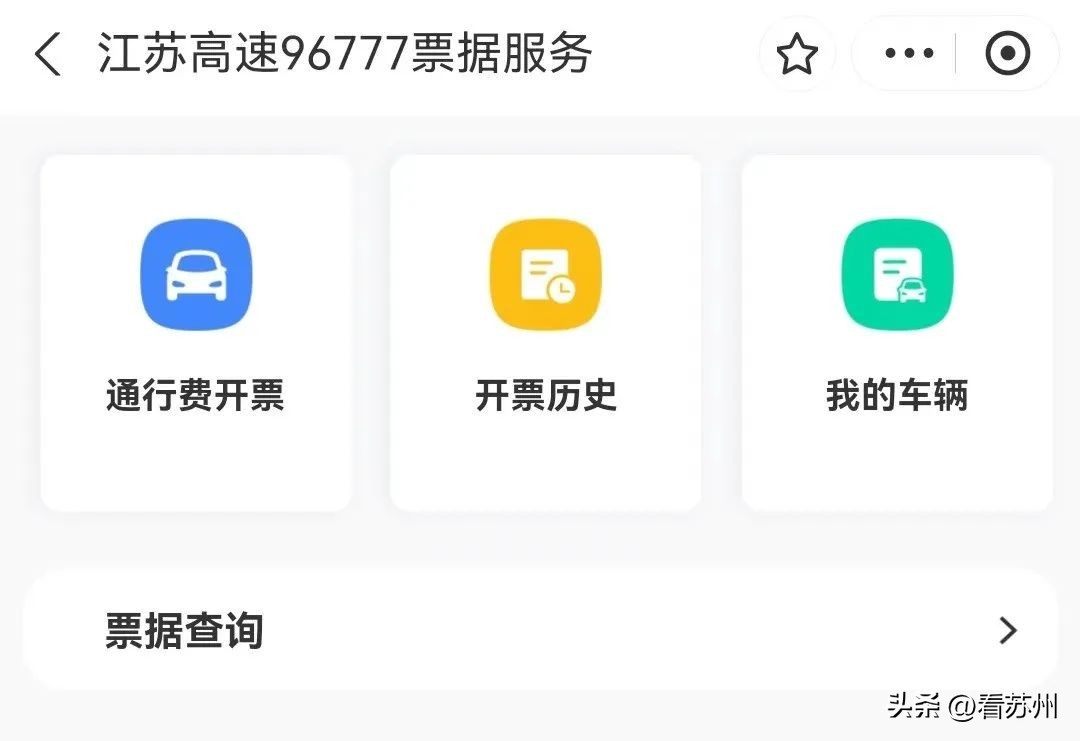
Task: Open 通行费开票 toll invoicing card
Action: 196,332
